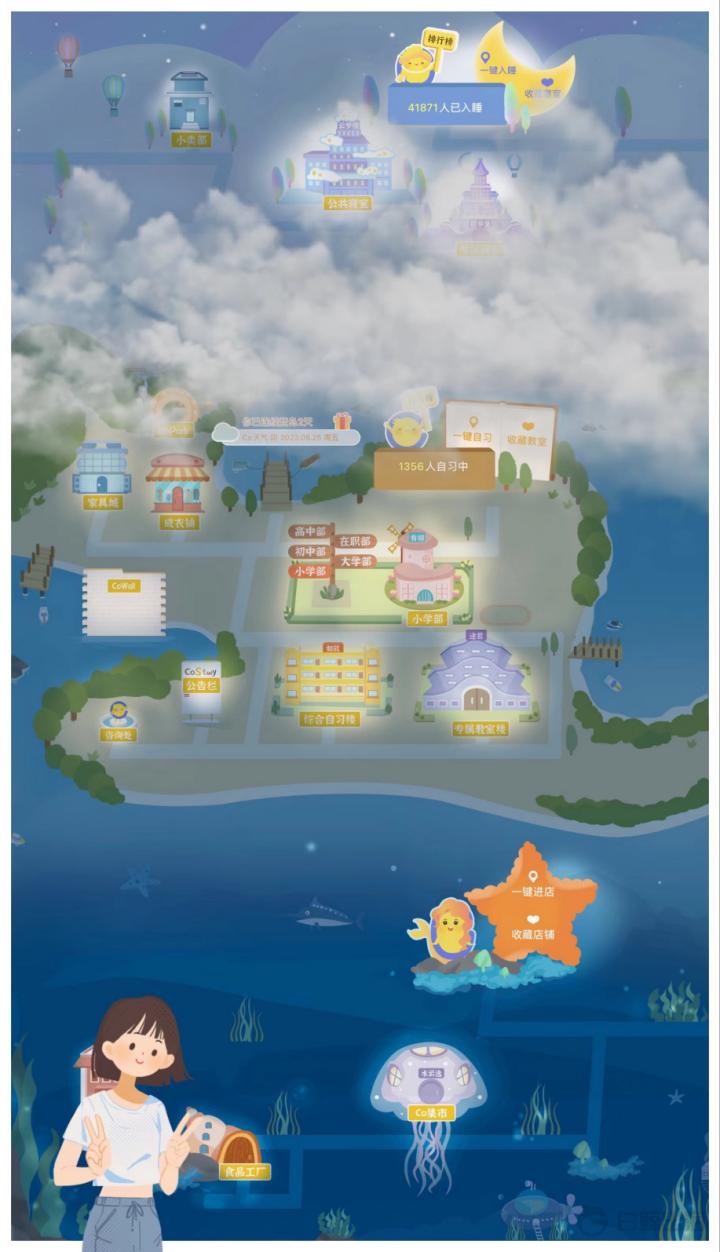Select 初中部 on the signpost
Screen dimensions: 720x1252
309,551
